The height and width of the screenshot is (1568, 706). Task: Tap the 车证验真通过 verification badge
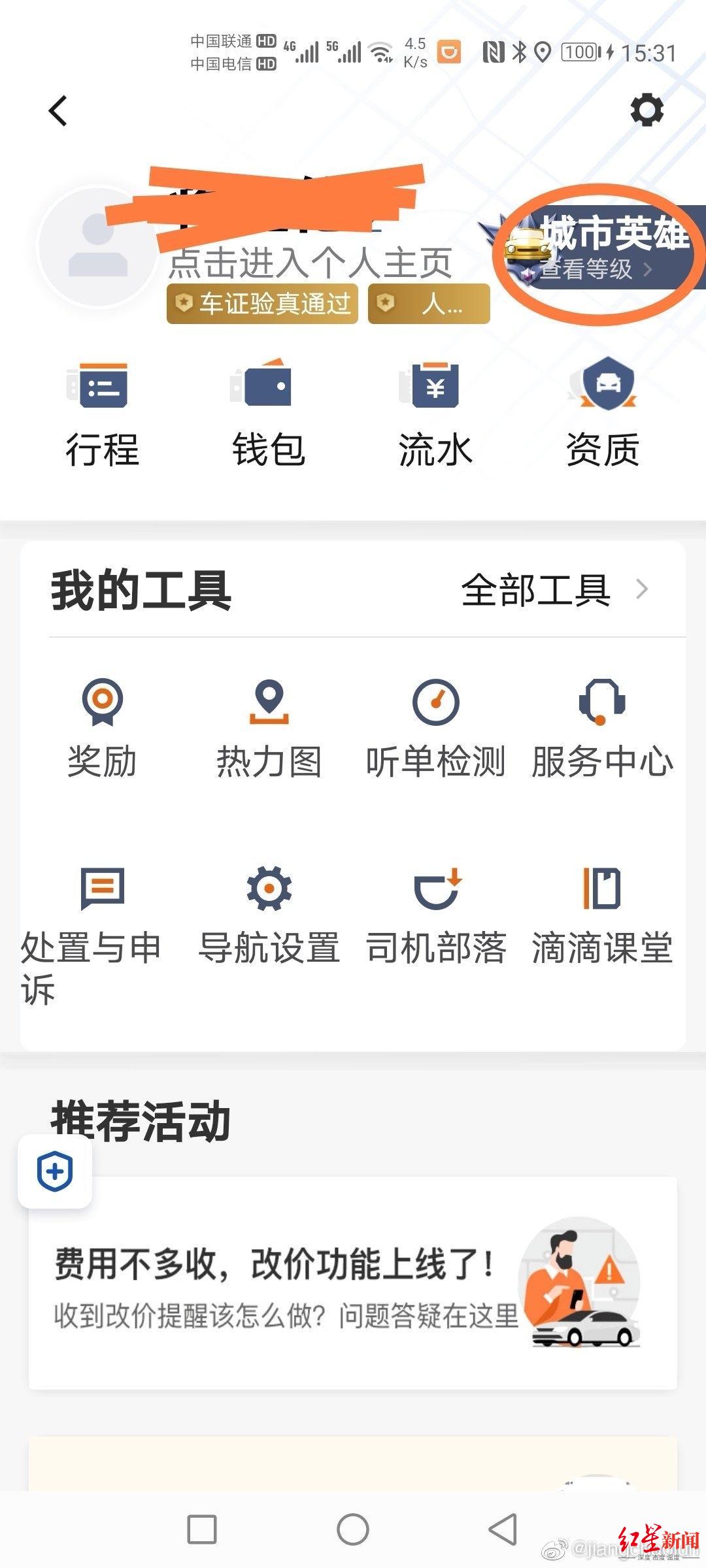click(x=261, y=302)
